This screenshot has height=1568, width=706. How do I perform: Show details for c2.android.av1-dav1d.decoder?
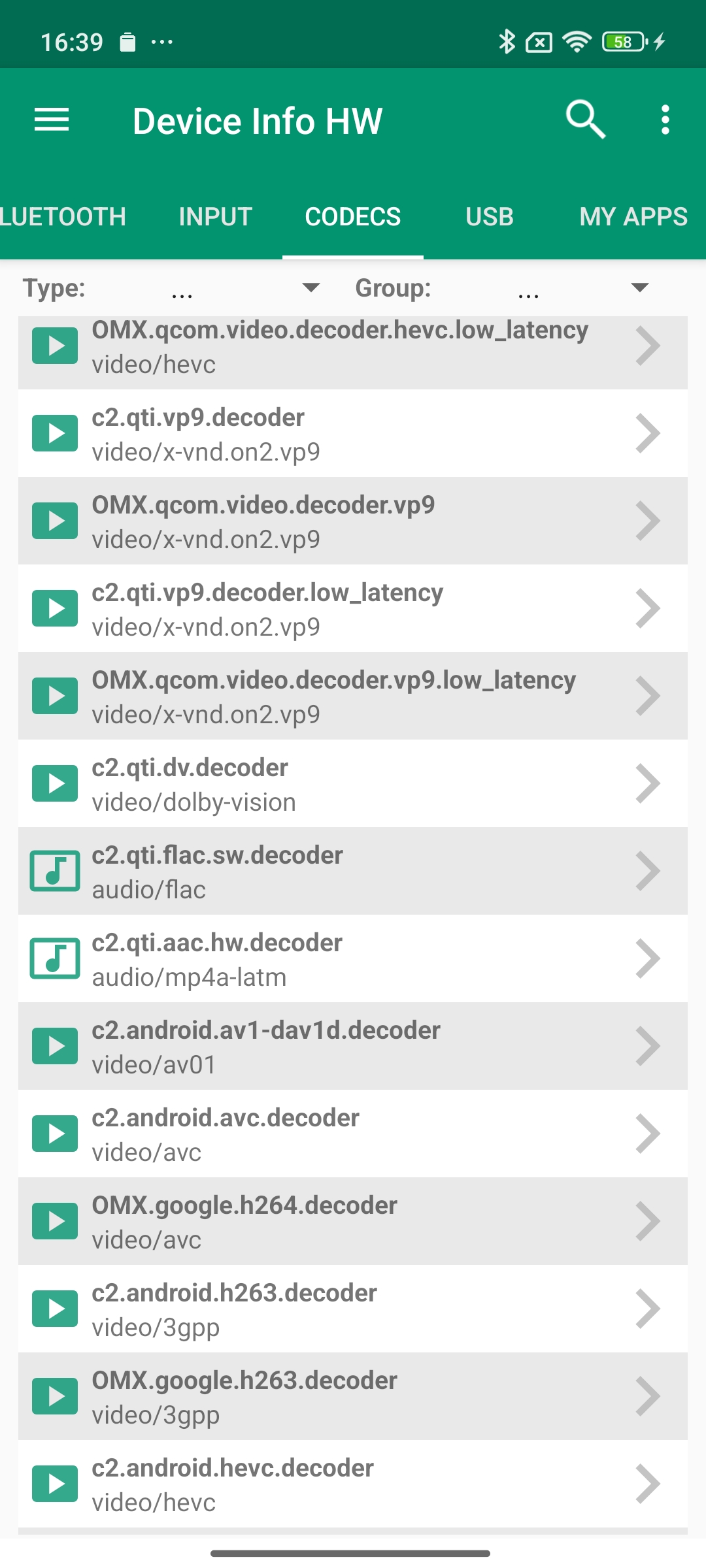click(353, 1047)
